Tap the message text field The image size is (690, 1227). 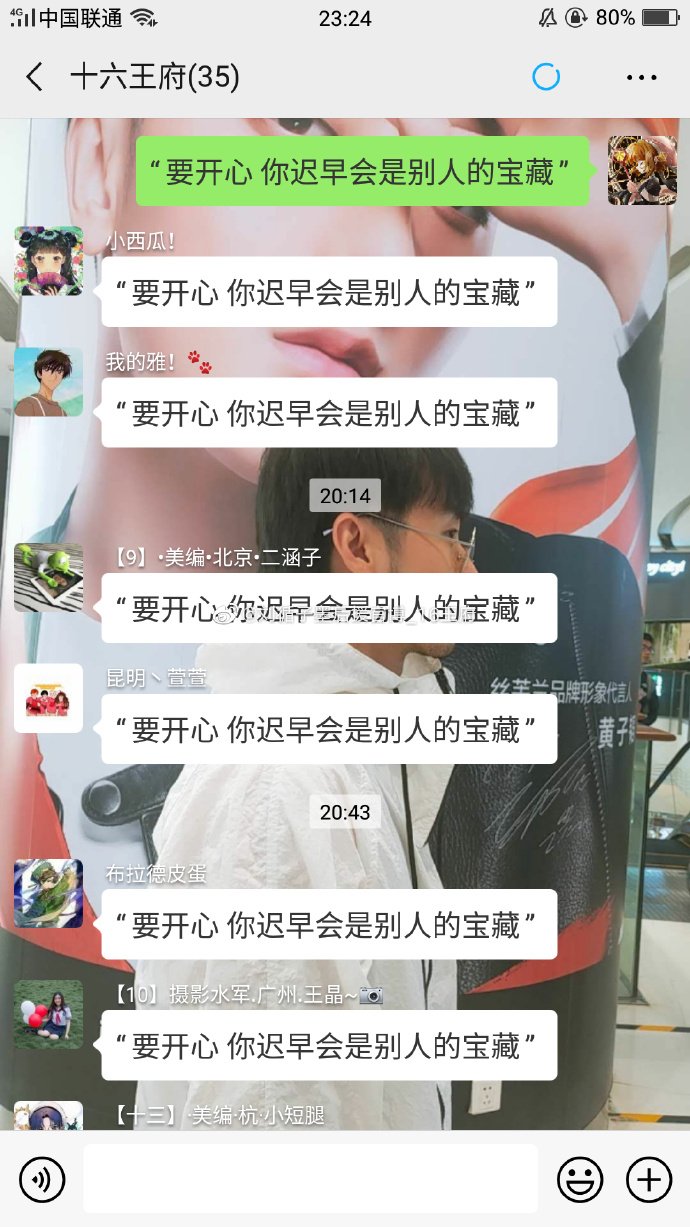coord(310,1179)
